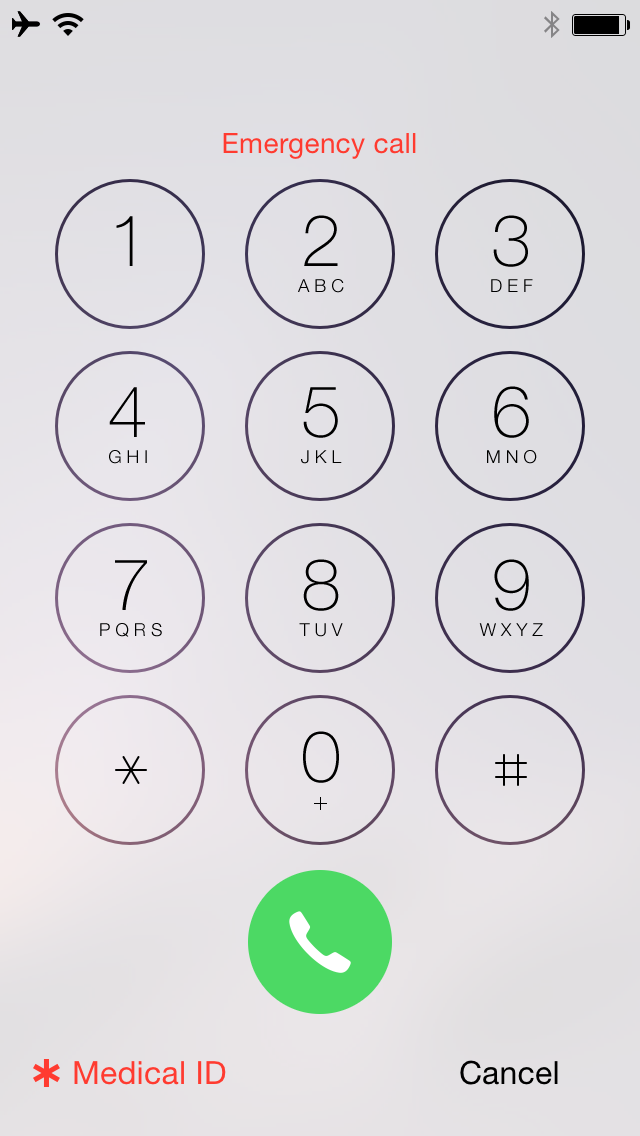Dial the digit 5
This screenshot has height=1136, width=640.
[320, 426]
